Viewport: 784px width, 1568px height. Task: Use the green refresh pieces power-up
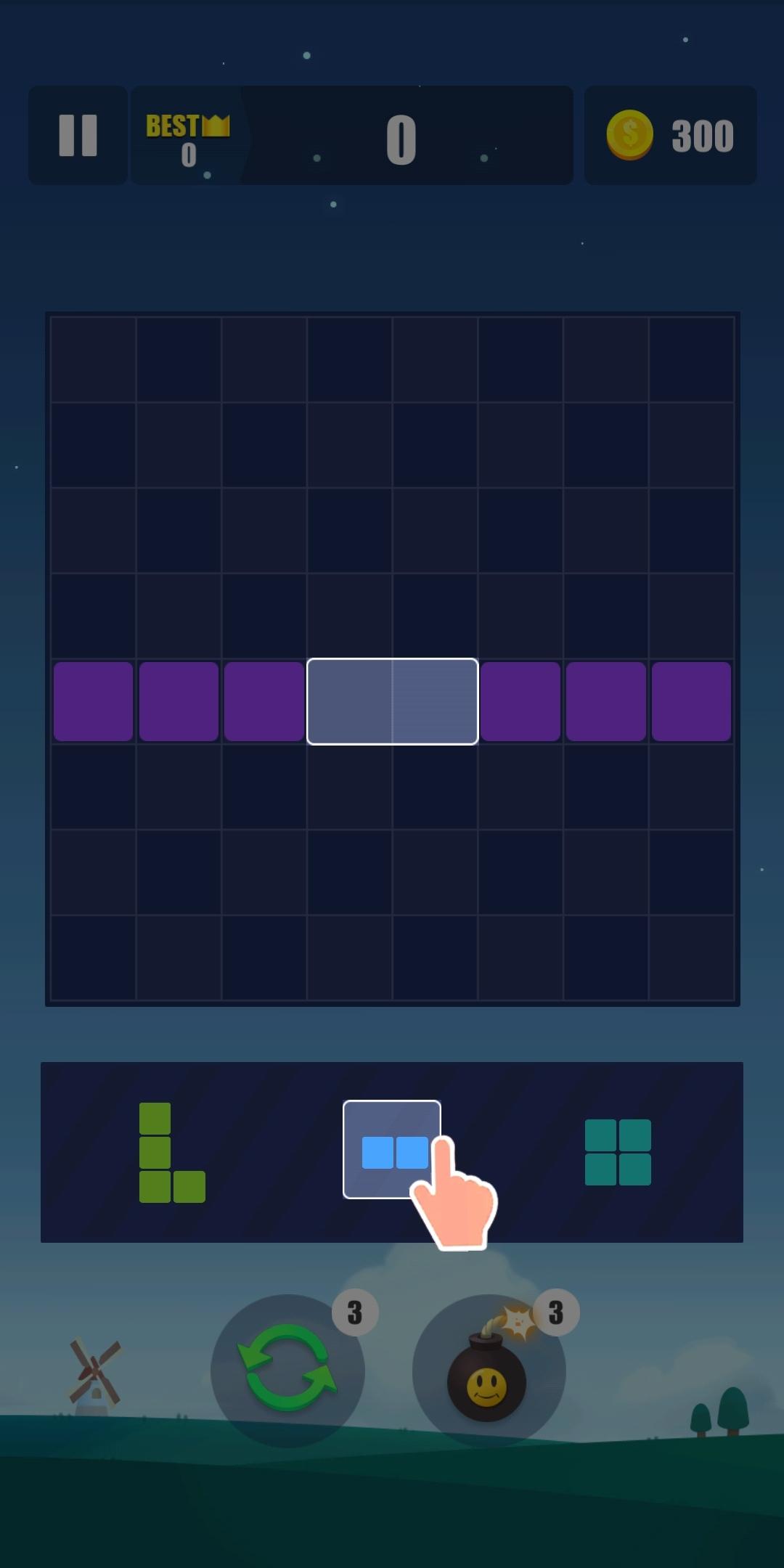point(287,1370)
